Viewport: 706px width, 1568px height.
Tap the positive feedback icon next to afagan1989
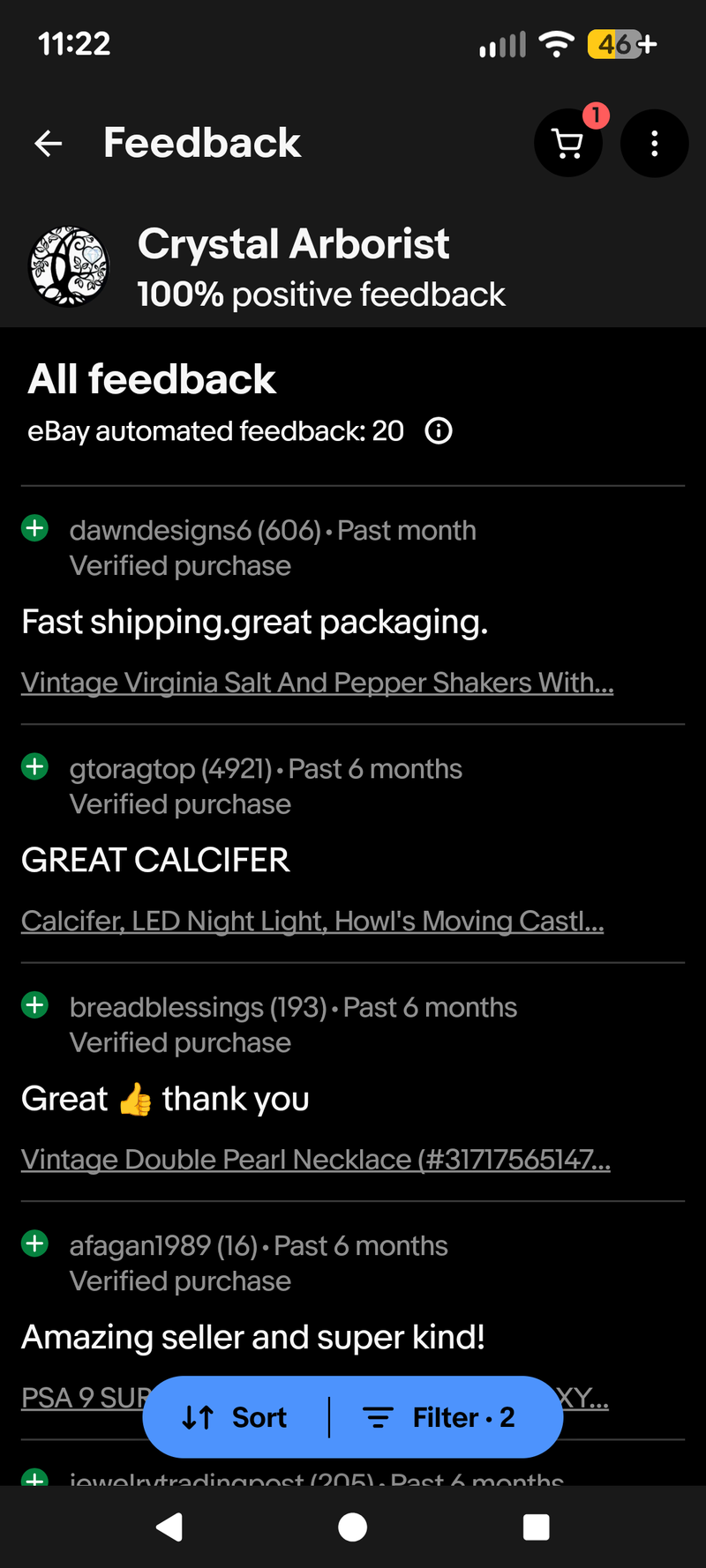pyautogui.click(x=34, y=1243)
